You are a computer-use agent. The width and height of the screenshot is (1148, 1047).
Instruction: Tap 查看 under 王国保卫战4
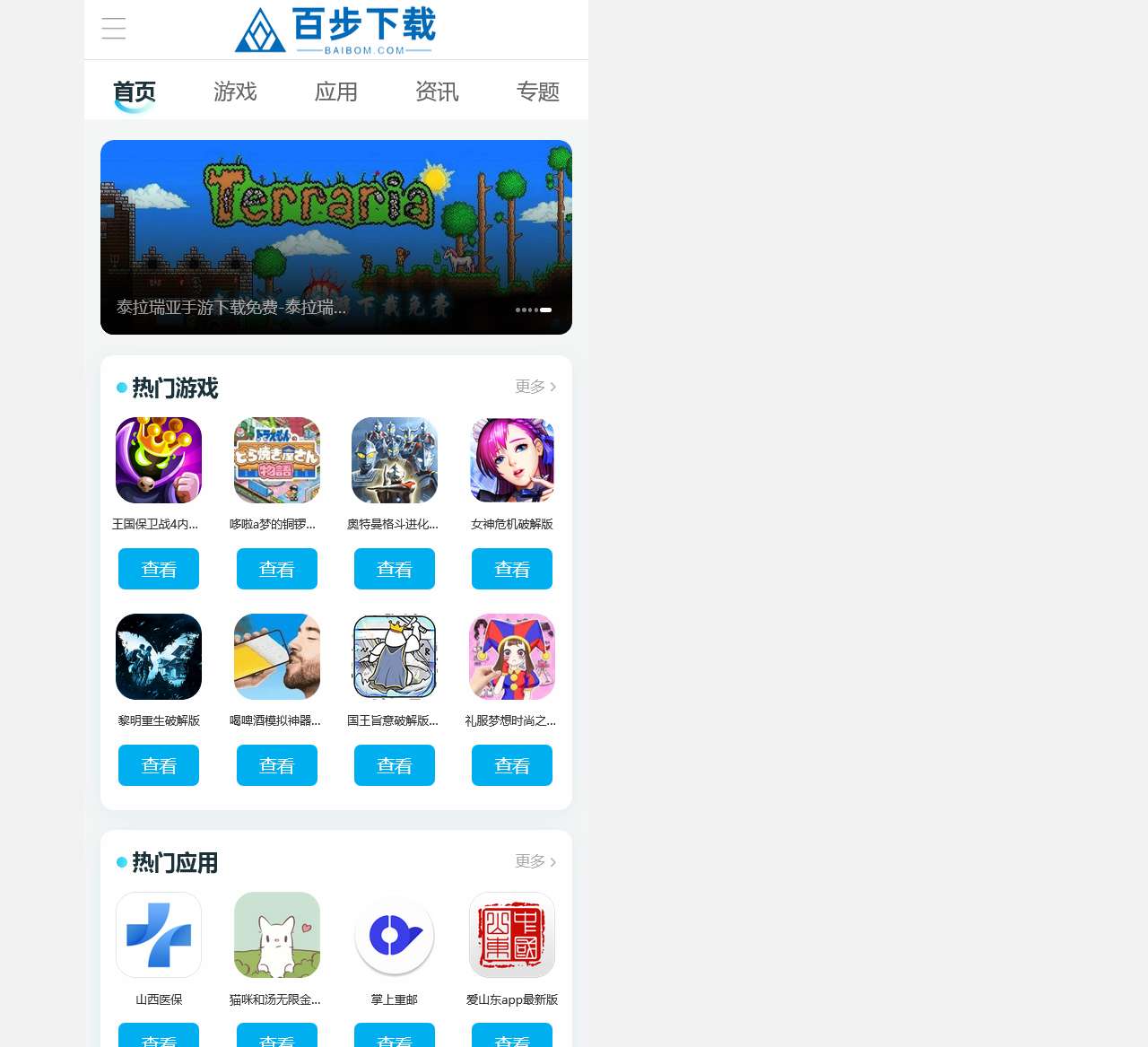coord(159,569)
